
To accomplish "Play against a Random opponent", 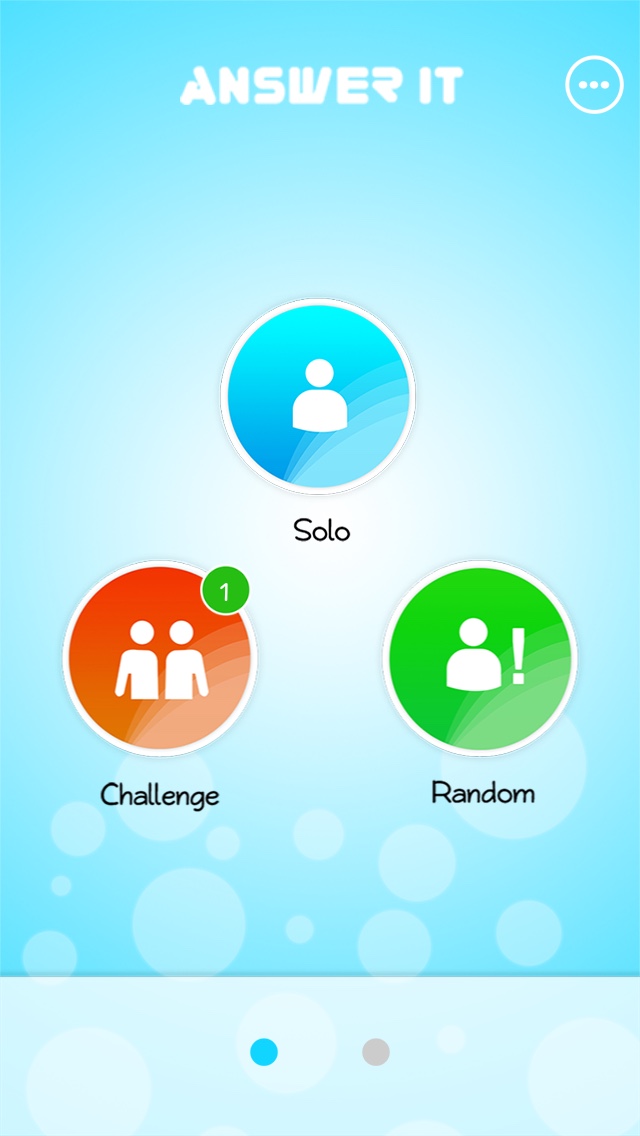I will [480, 658].
